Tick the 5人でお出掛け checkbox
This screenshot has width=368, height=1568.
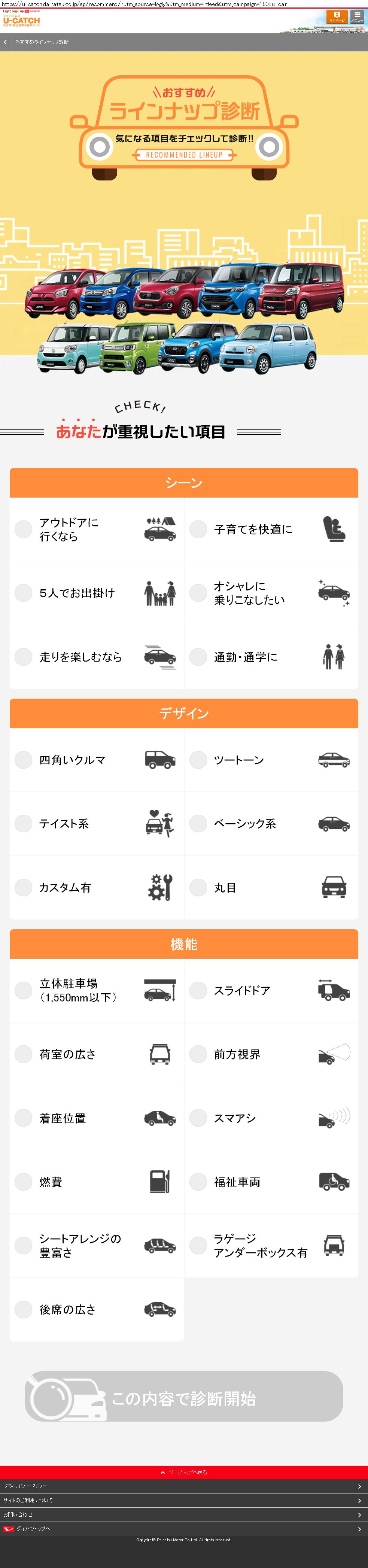pos(24,593)
